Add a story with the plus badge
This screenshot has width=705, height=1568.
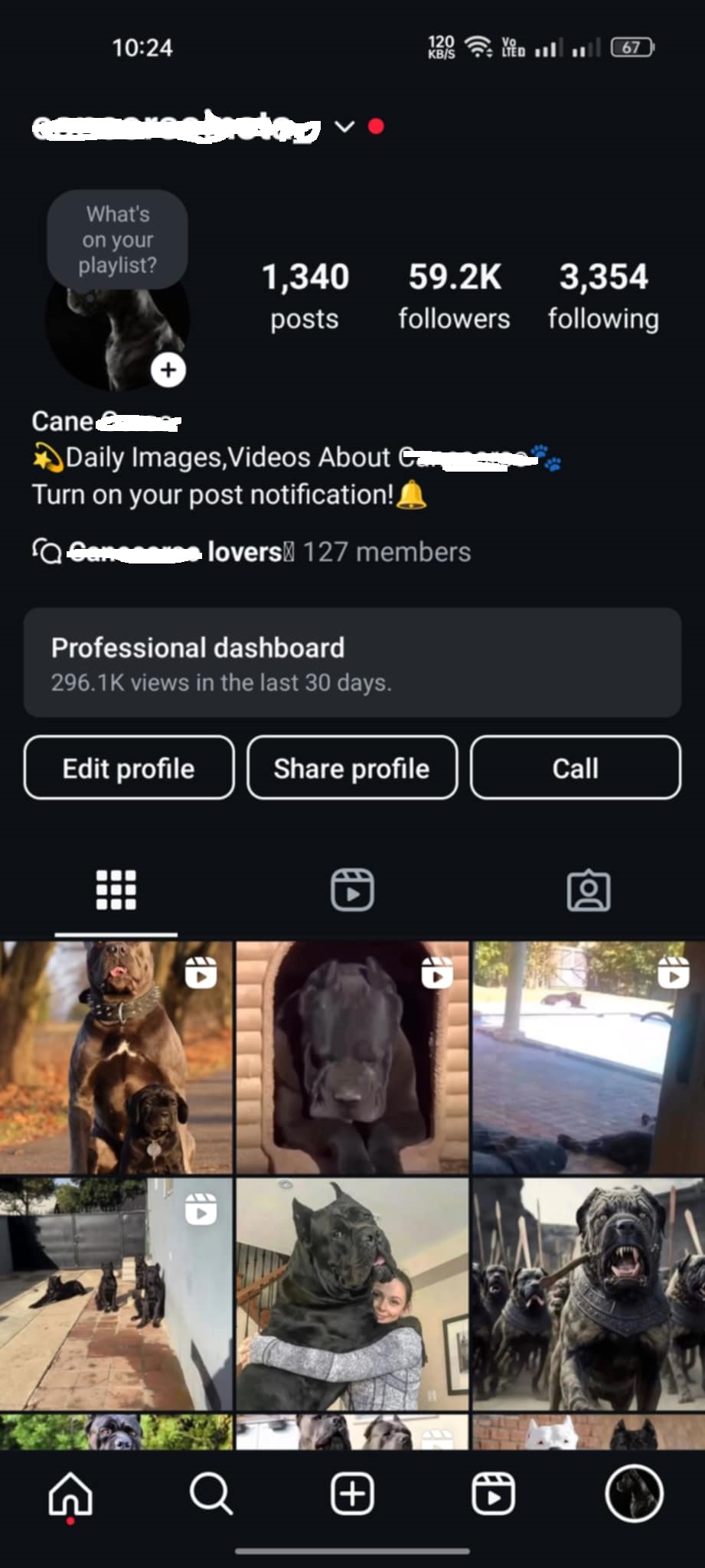pyautogui.click(x=168, y=371)
